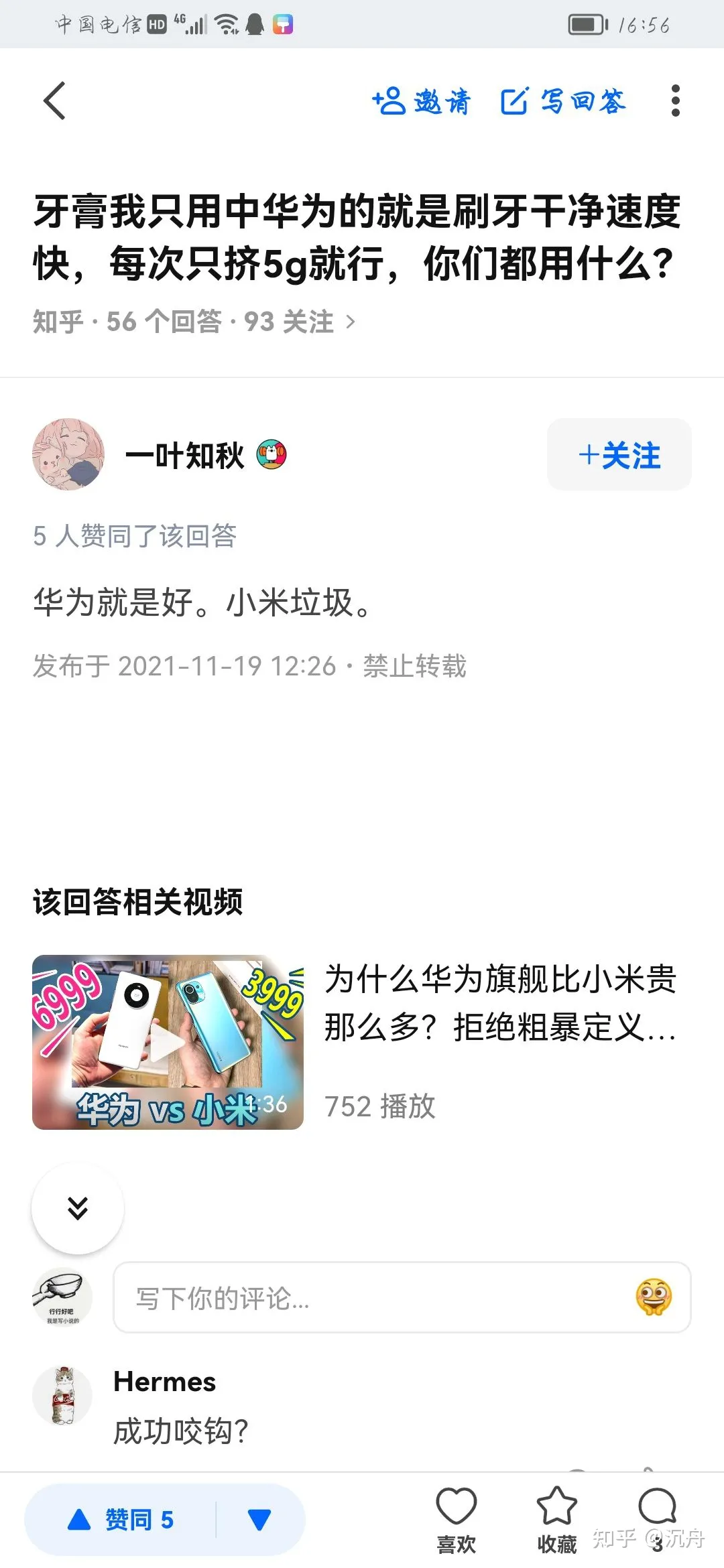Viewport: 724px width, 1568px height.
Task: Follow the author 一叶知秋
Action: click(x=619, y=455)
